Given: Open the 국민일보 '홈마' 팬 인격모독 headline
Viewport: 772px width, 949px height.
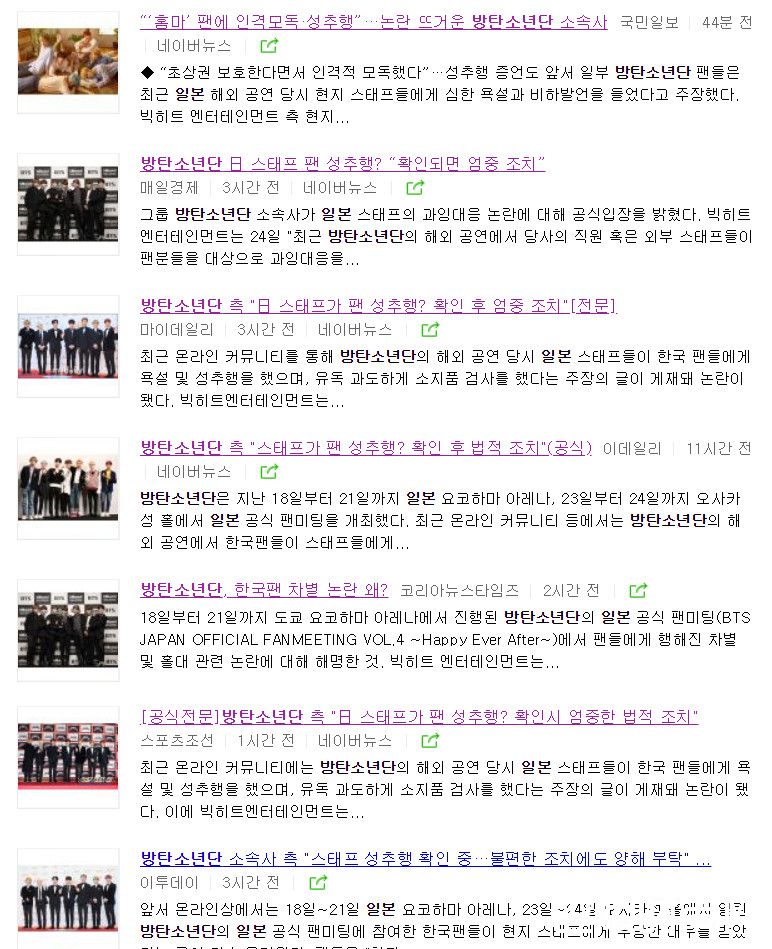Looking at the screenshot, I should [x=373, y=22].
